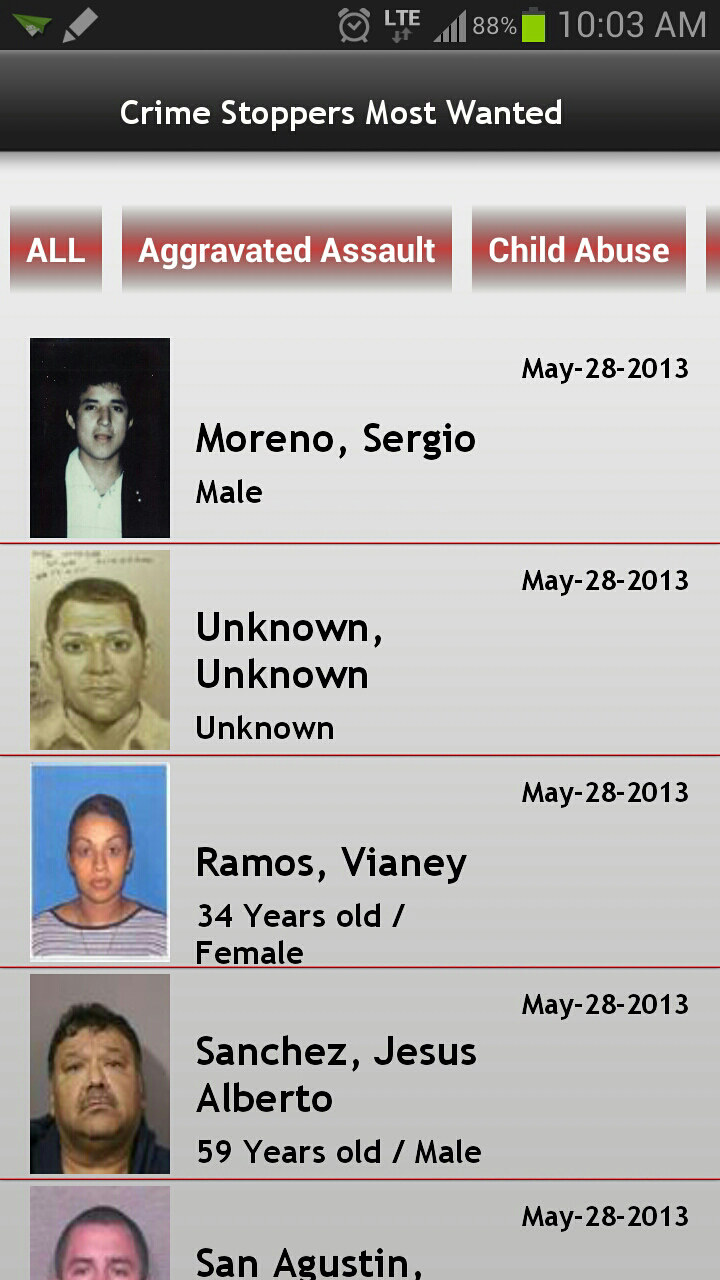Open the Ramos, Vianey entry
Viewport: 720px width, 1280px height.
[x=360, y=863]
